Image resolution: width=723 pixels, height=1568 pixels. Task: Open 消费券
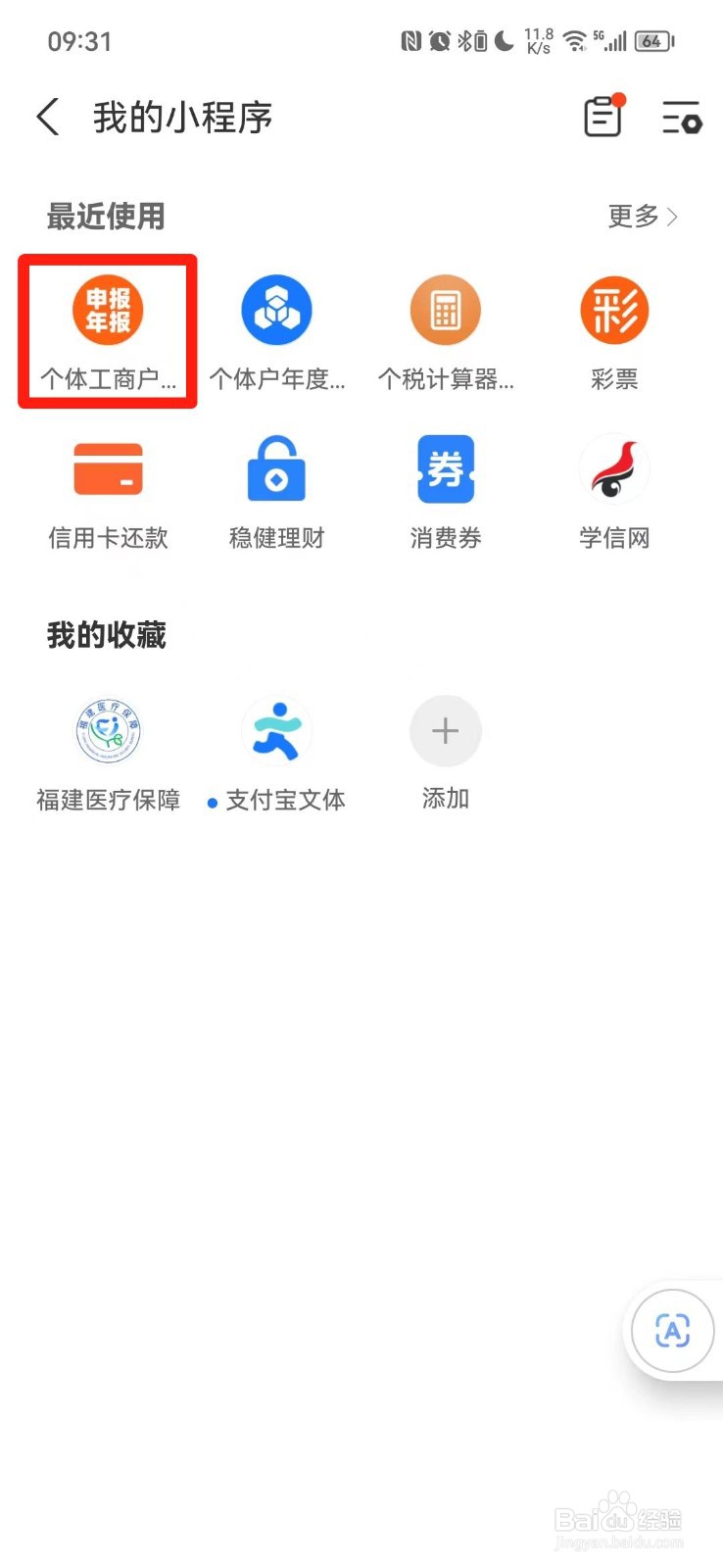[x=446, y=493]
